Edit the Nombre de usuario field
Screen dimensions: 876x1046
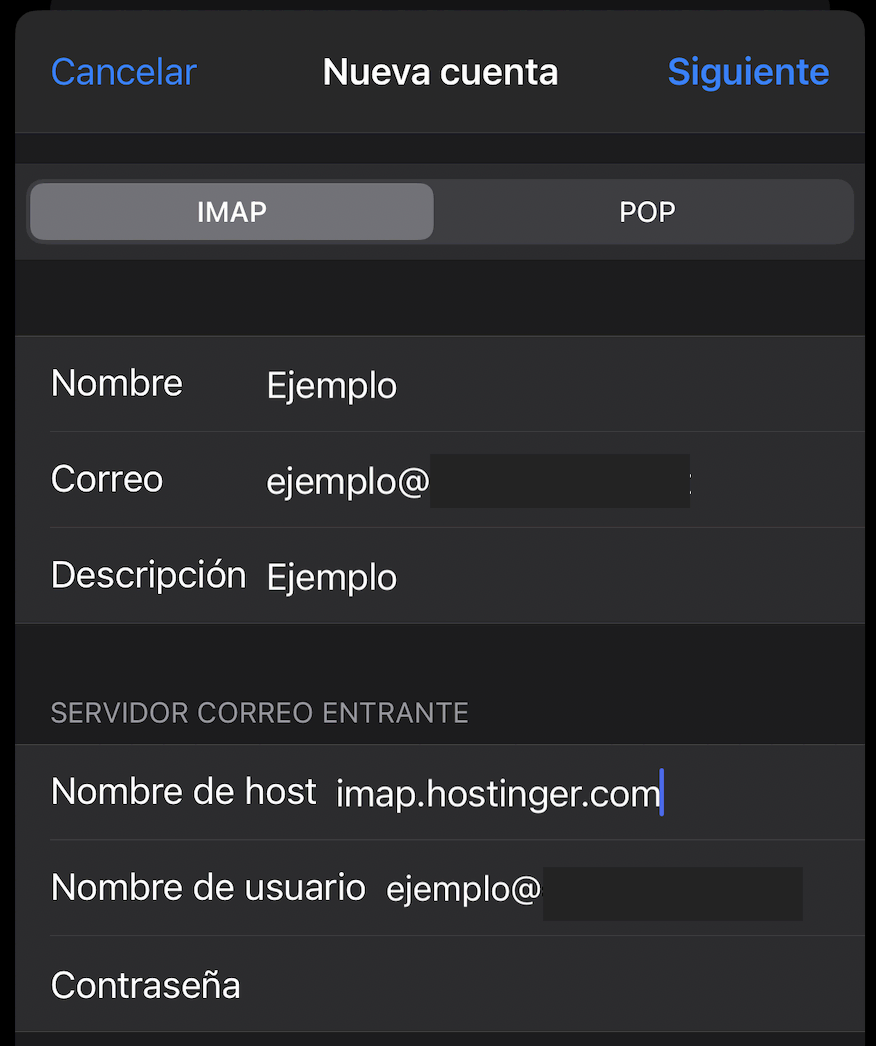pos(600,889)
